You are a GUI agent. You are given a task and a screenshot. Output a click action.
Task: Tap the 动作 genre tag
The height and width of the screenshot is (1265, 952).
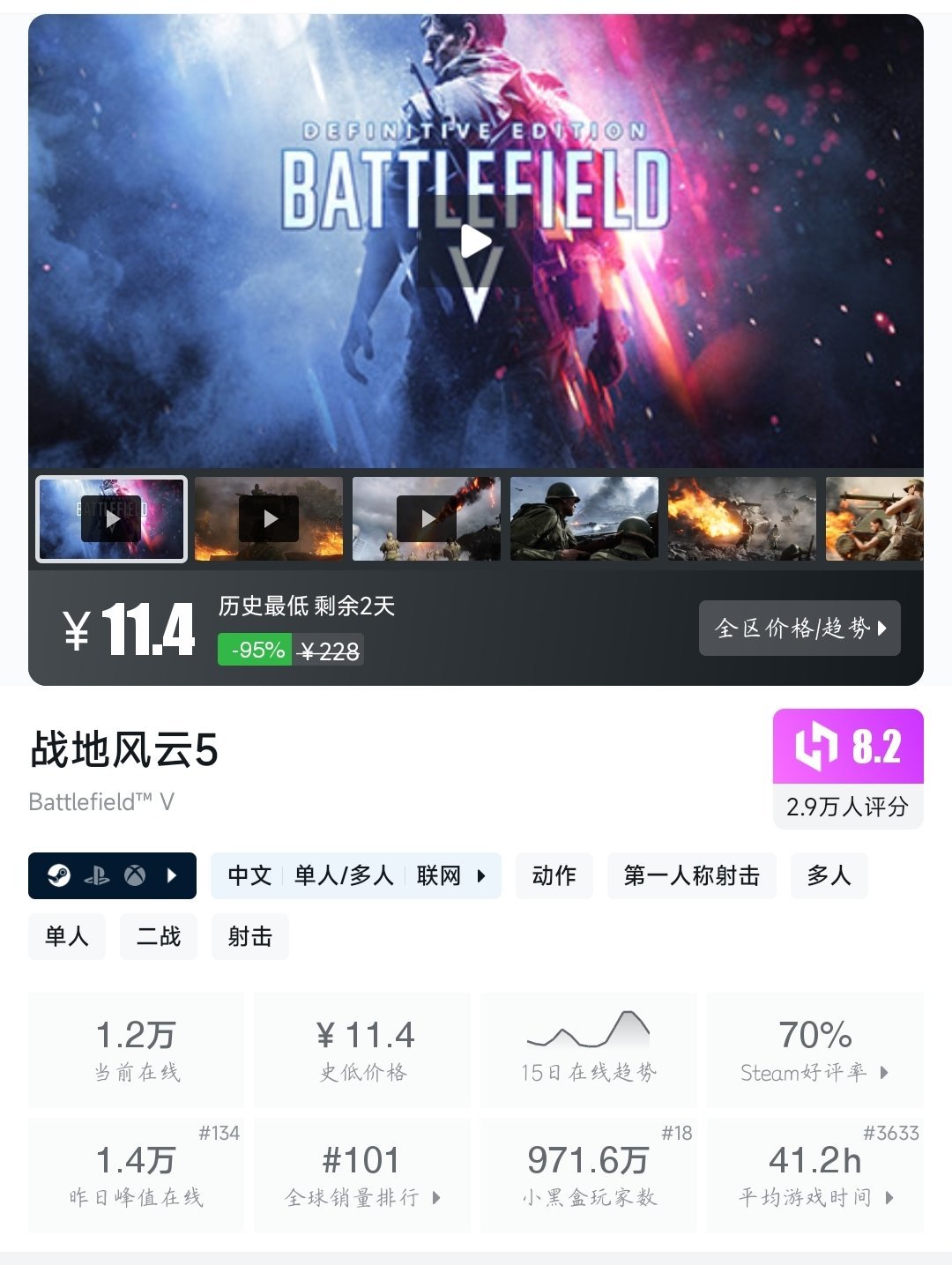(554, 875)
